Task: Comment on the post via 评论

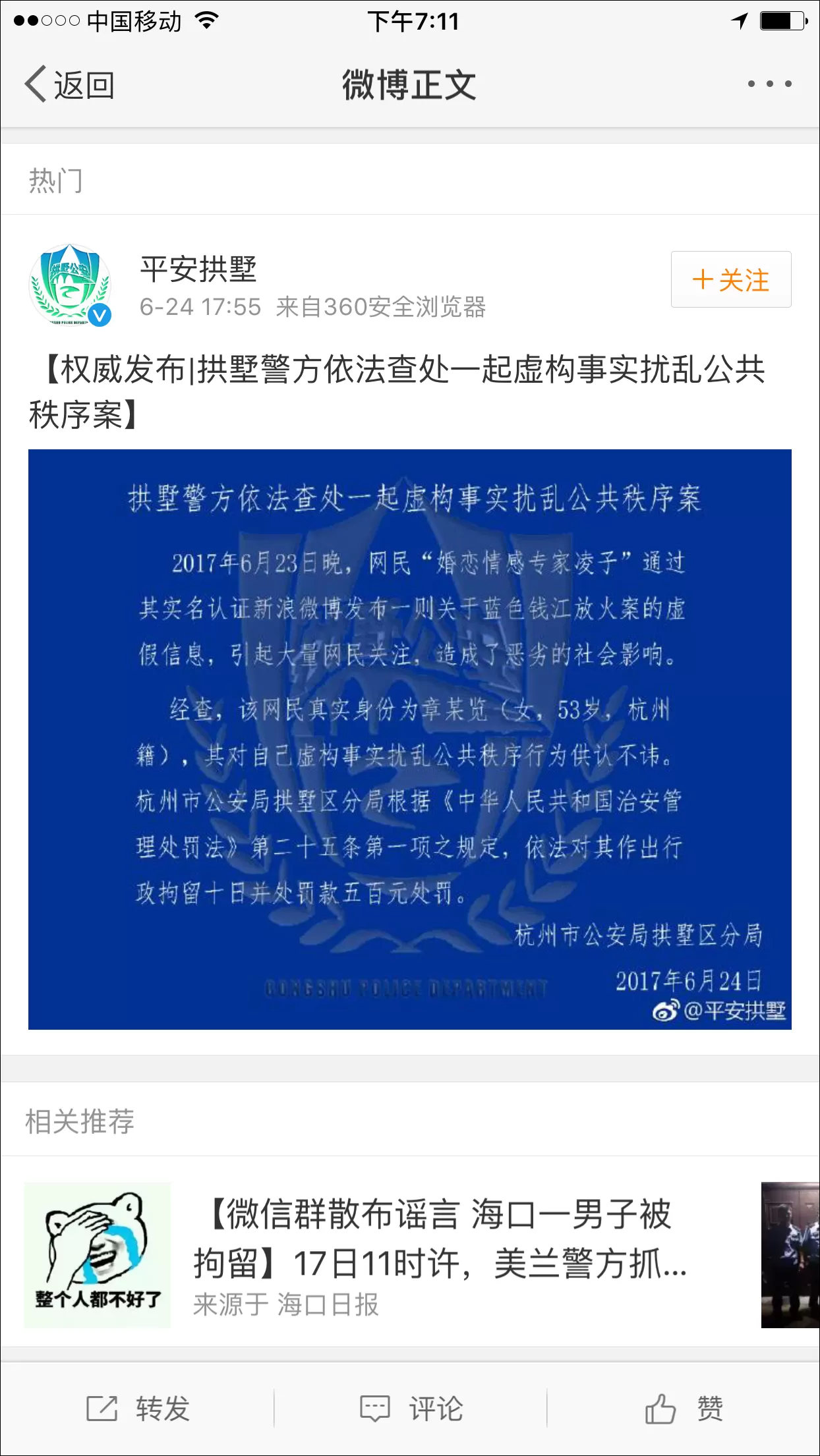Action: click(411, 1408)
